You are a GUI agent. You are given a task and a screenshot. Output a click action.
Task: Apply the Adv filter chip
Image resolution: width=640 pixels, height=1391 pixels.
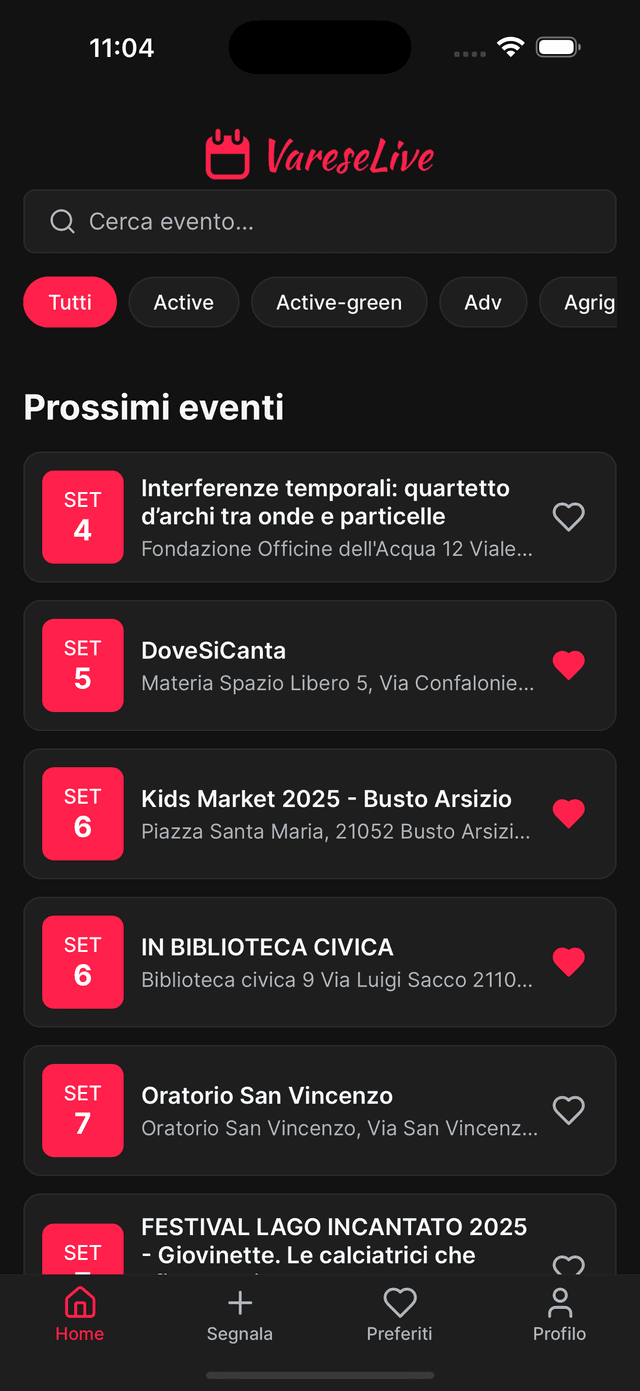coord(483,302)
